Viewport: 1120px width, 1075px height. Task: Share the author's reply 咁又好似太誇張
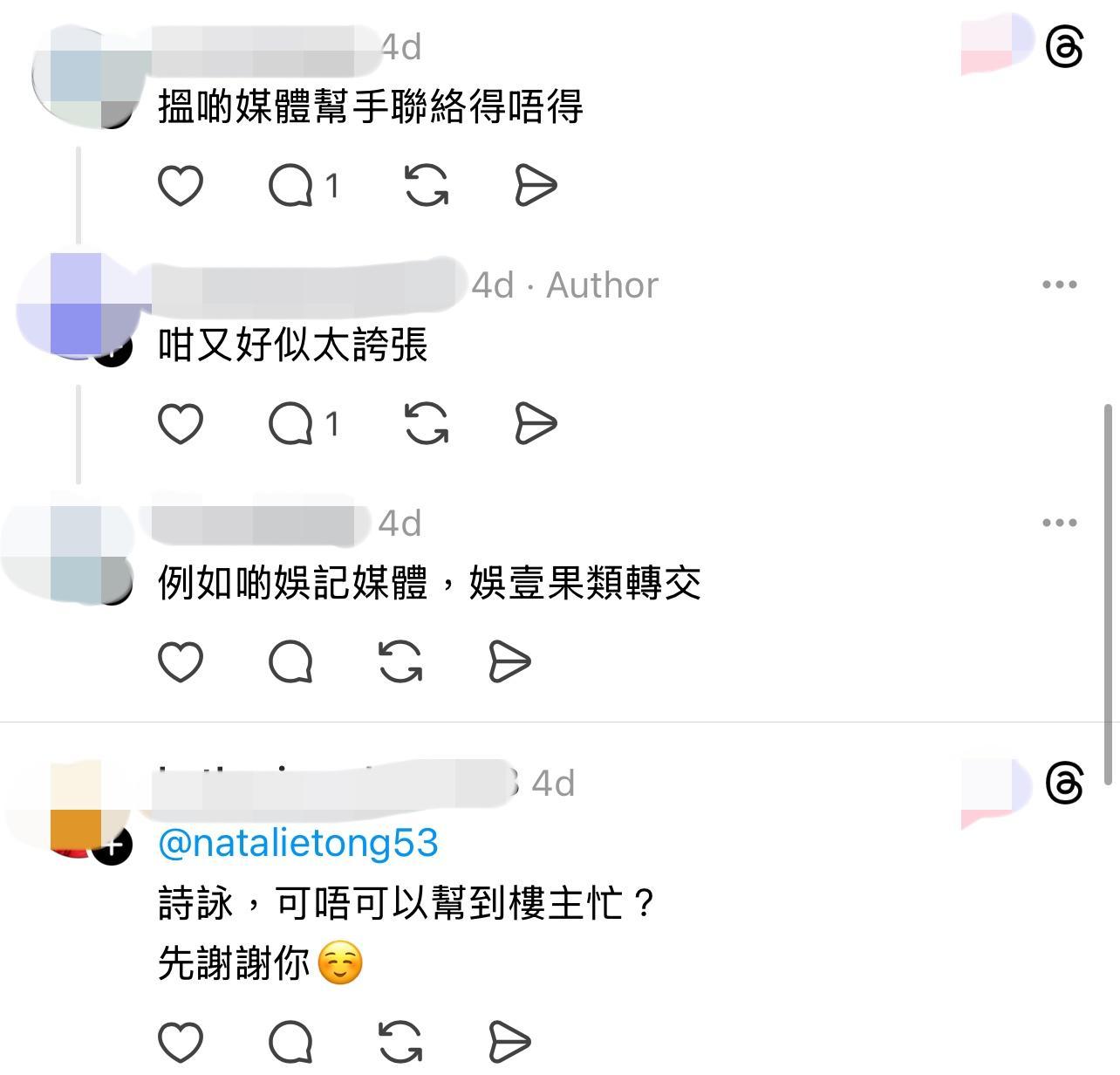535,424
